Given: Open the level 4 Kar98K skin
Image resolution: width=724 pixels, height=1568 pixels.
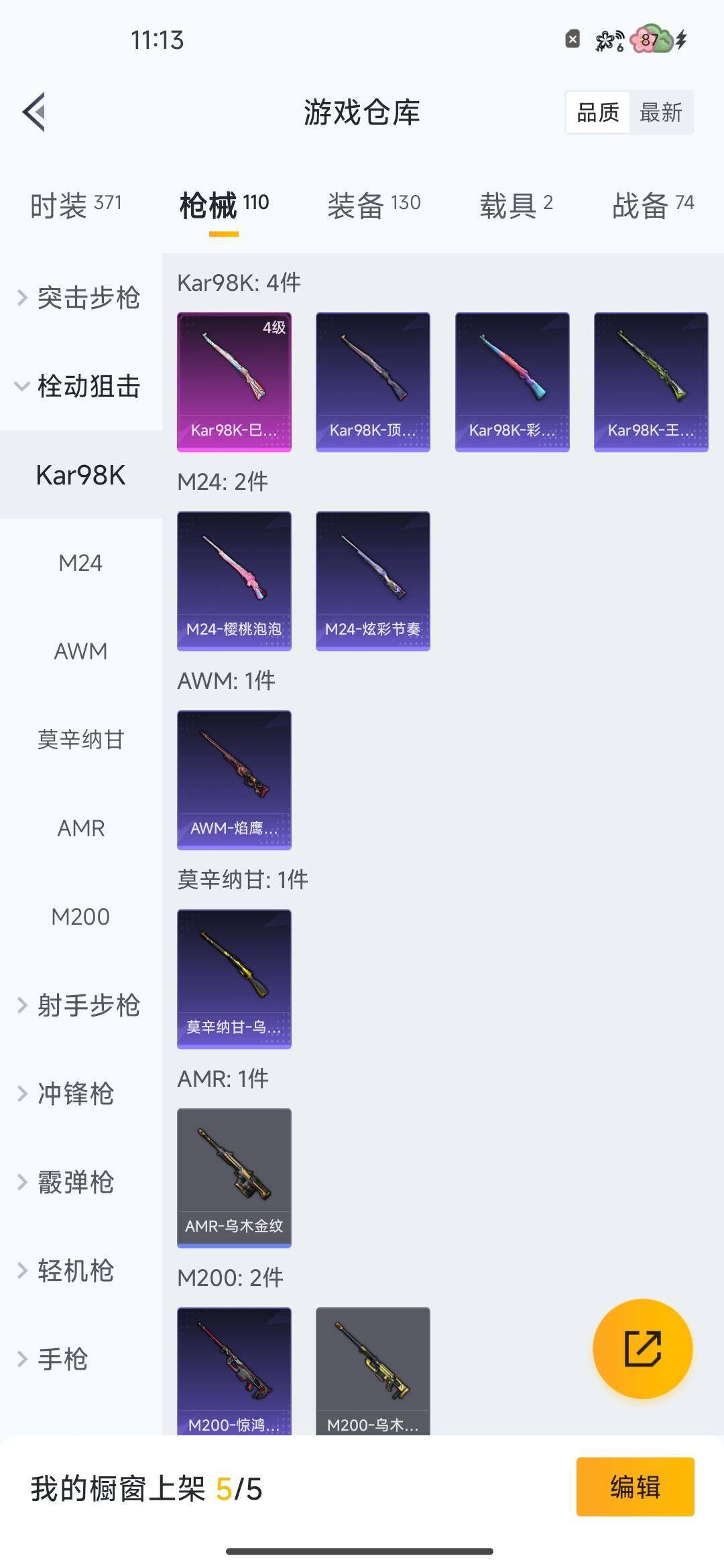Looking at the screenshot, I should 234,382.
